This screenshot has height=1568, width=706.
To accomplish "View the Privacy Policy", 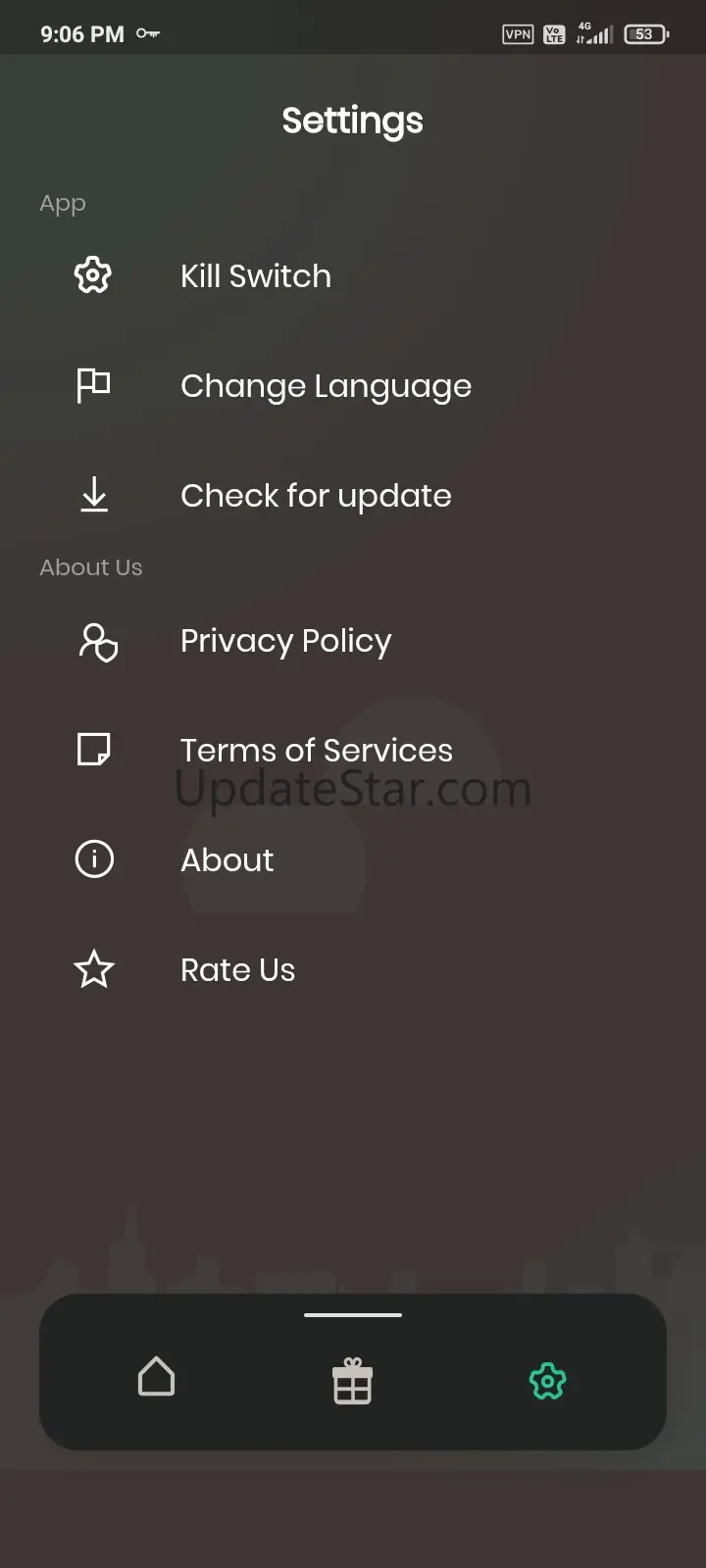I will [x=285, y=641].
